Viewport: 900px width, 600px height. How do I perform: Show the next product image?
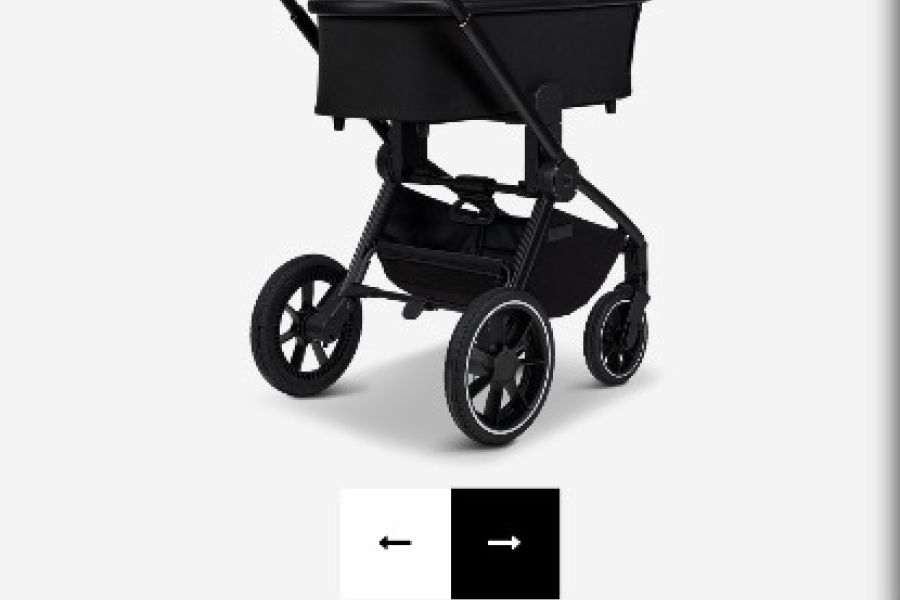point(505,543)
